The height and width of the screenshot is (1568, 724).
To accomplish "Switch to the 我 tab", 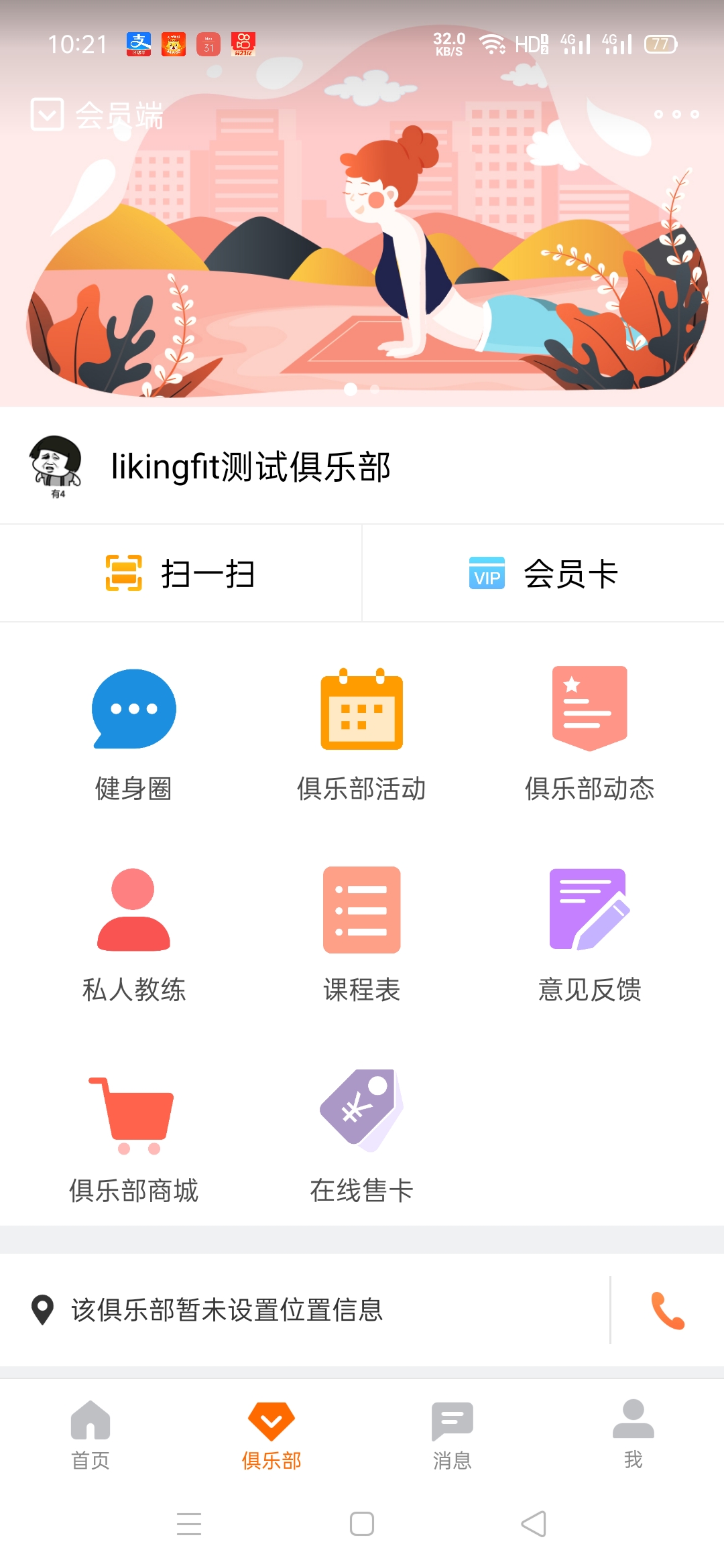I will coord(633,1434).
